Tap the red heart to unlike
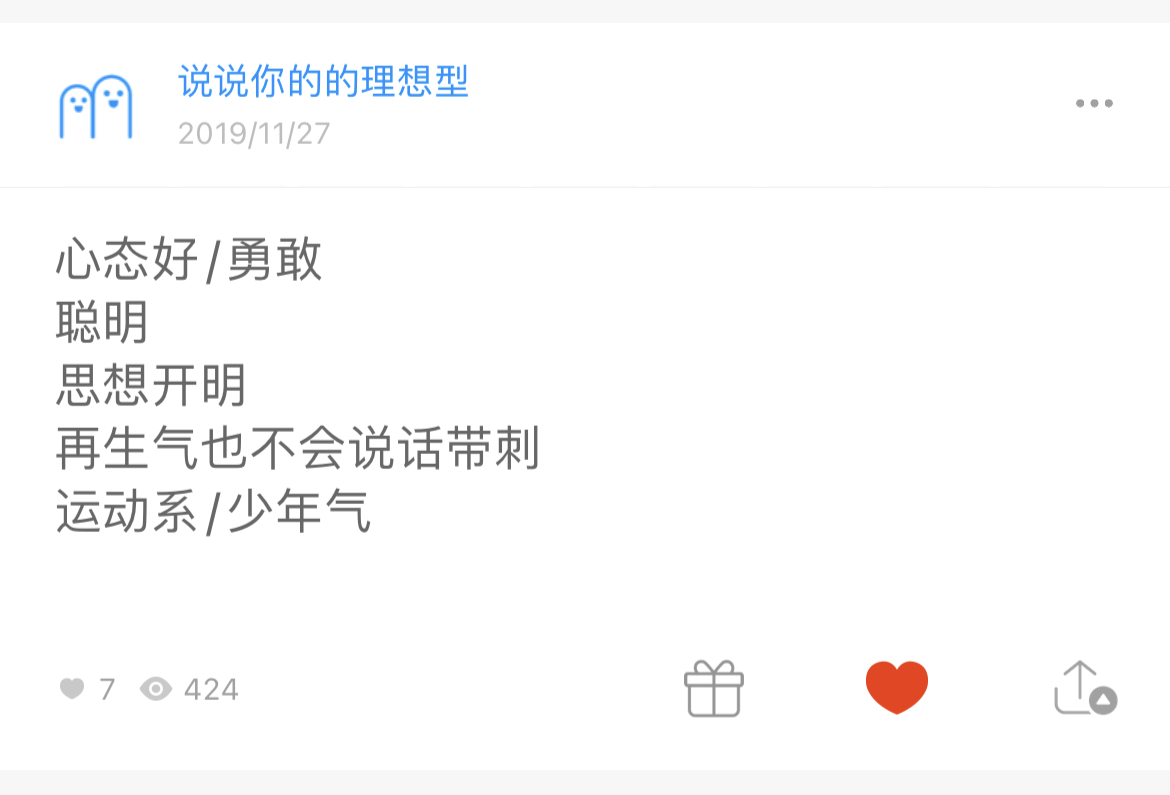Viewport: 1170px width, 795px height. tap(897, 688)
